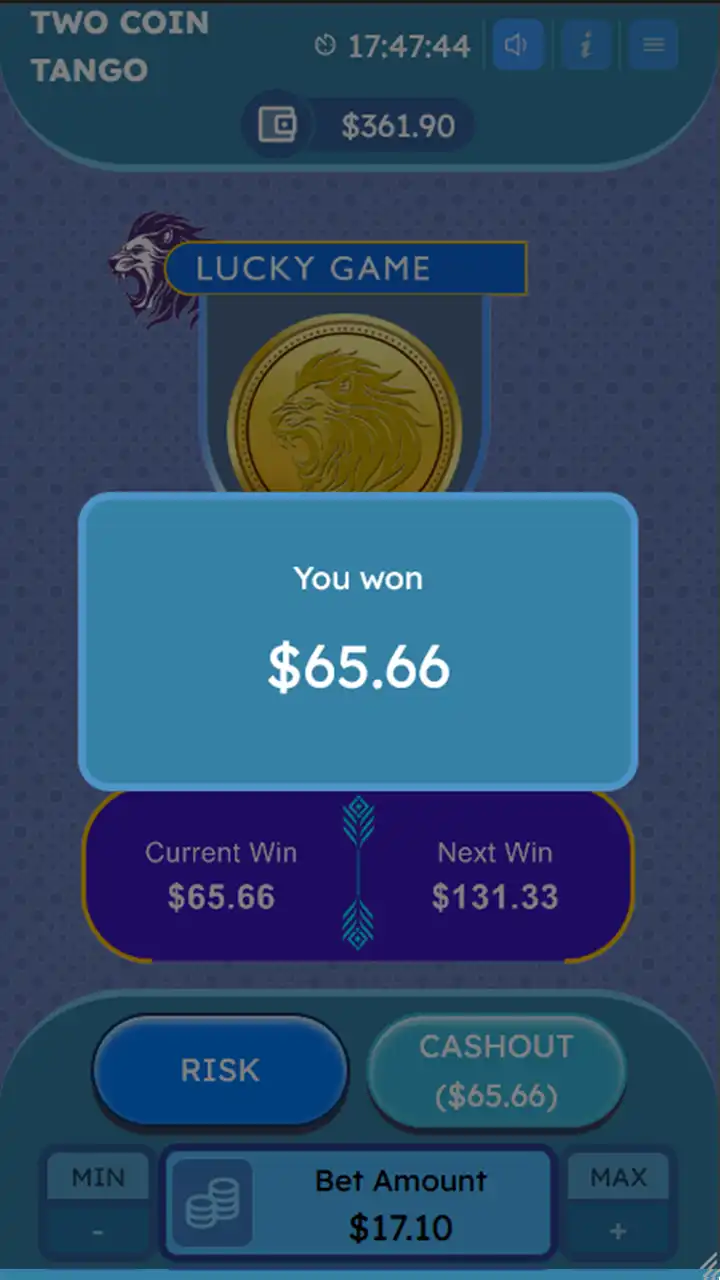
Task: Decrease bet with minus button
Action: (x=98, y=1231)
